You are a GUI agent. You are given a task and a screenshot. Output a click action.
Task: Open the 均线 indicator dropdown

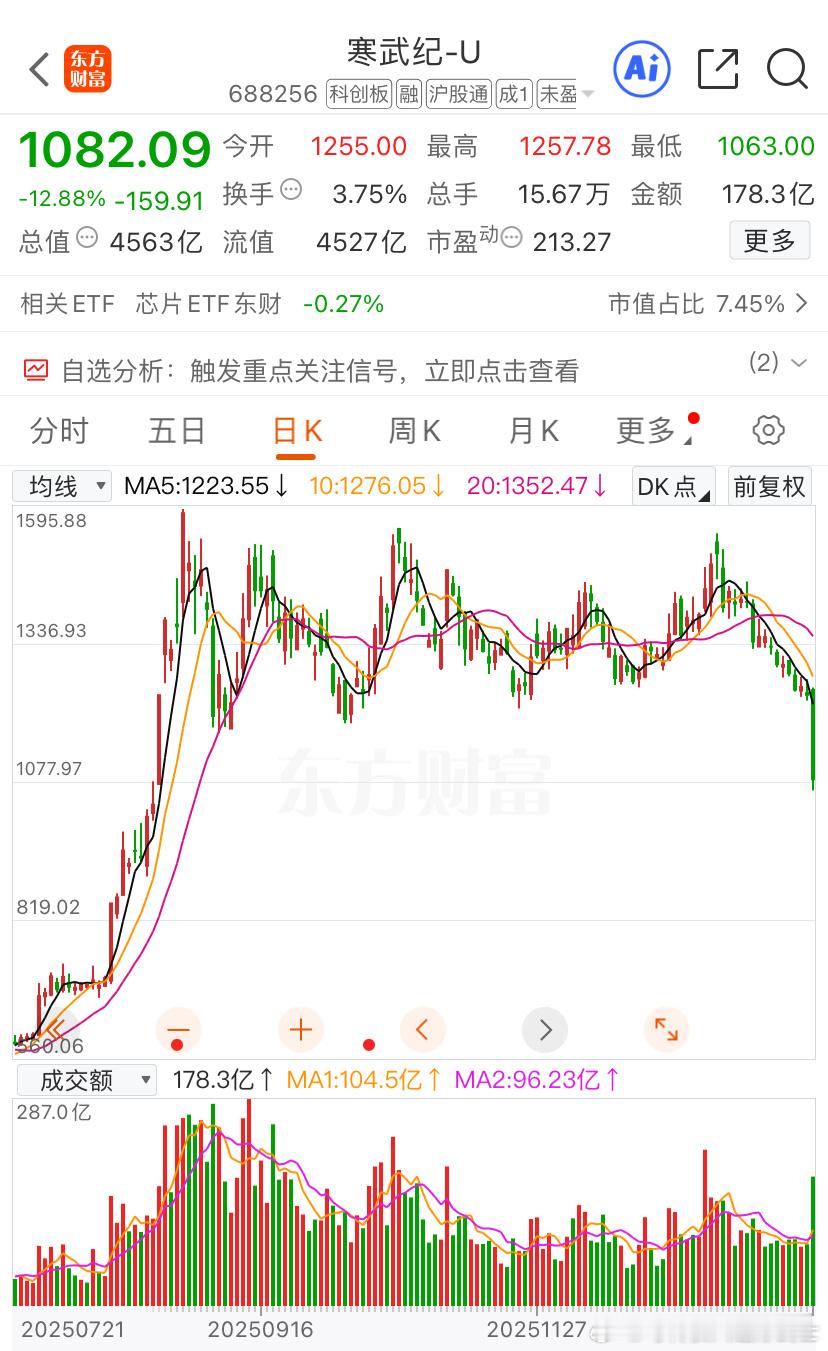click(61, 486)
